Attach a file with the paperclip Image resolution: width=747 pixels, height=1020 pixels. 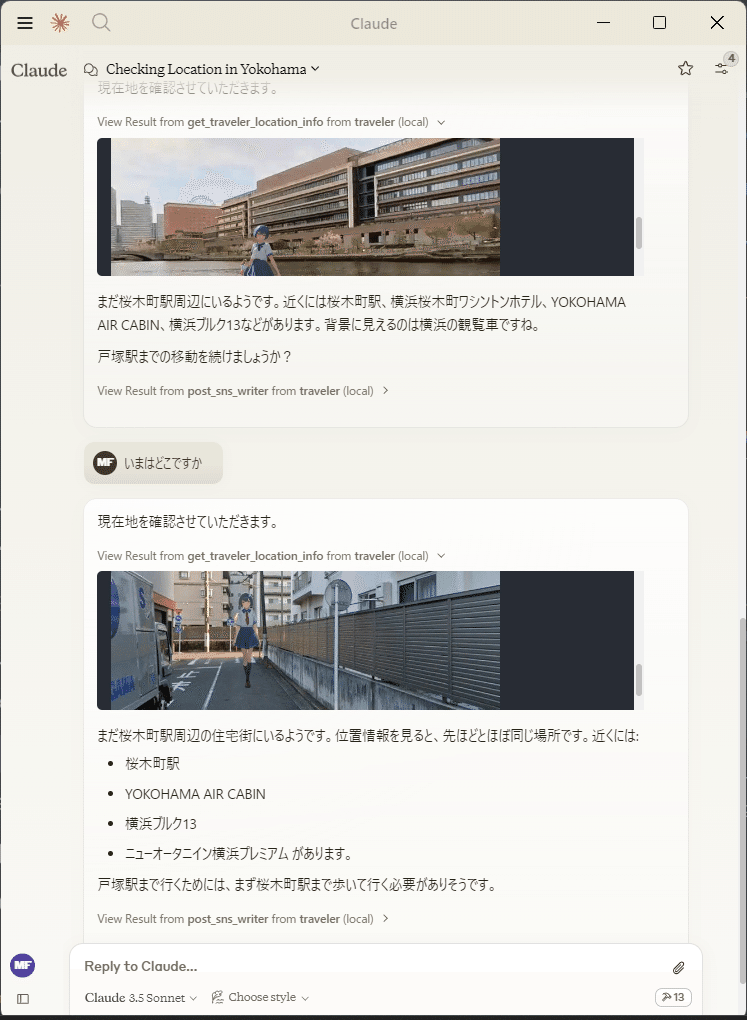pos(678,967)
